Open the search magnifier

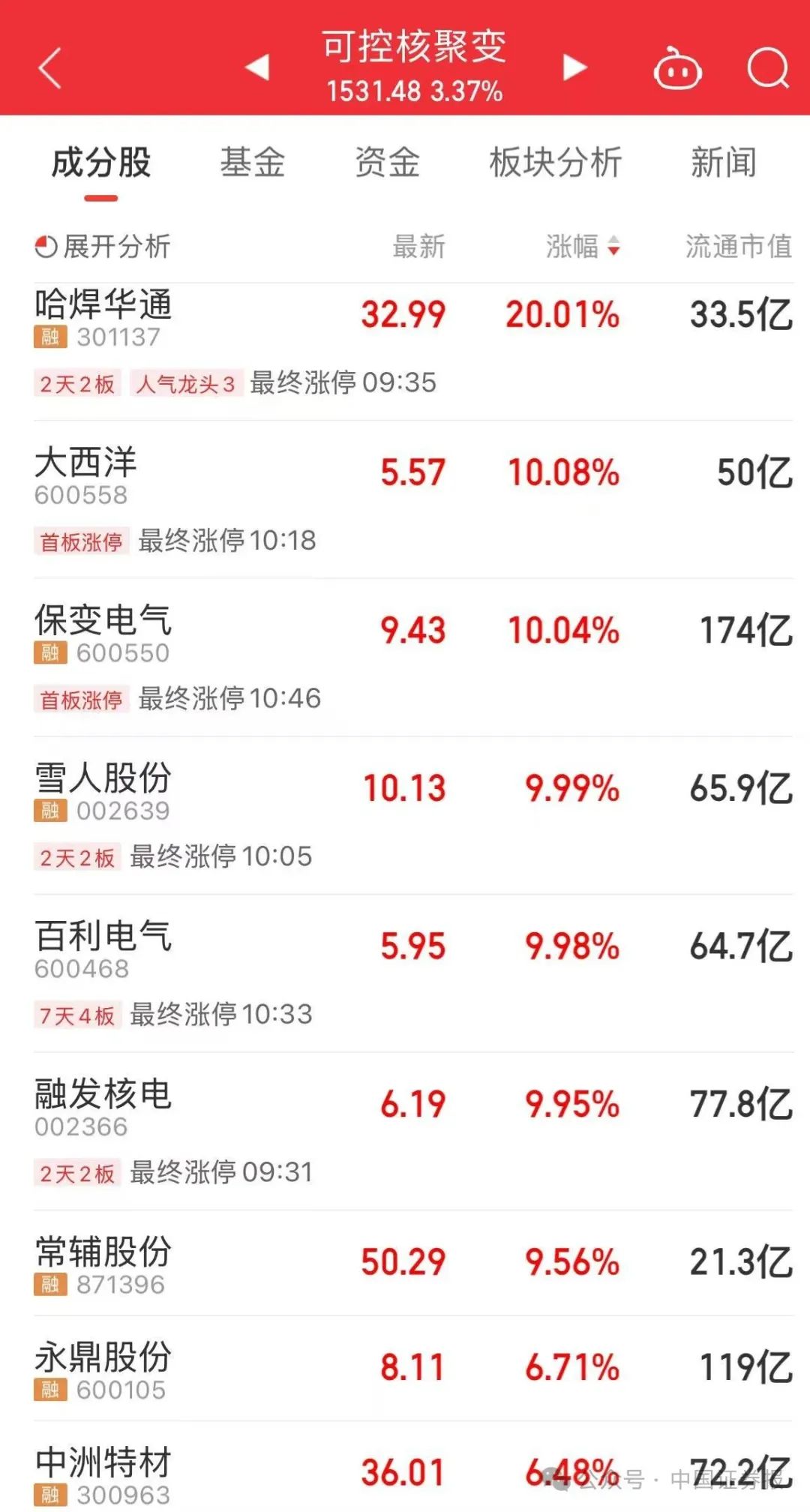coord(768,69)
